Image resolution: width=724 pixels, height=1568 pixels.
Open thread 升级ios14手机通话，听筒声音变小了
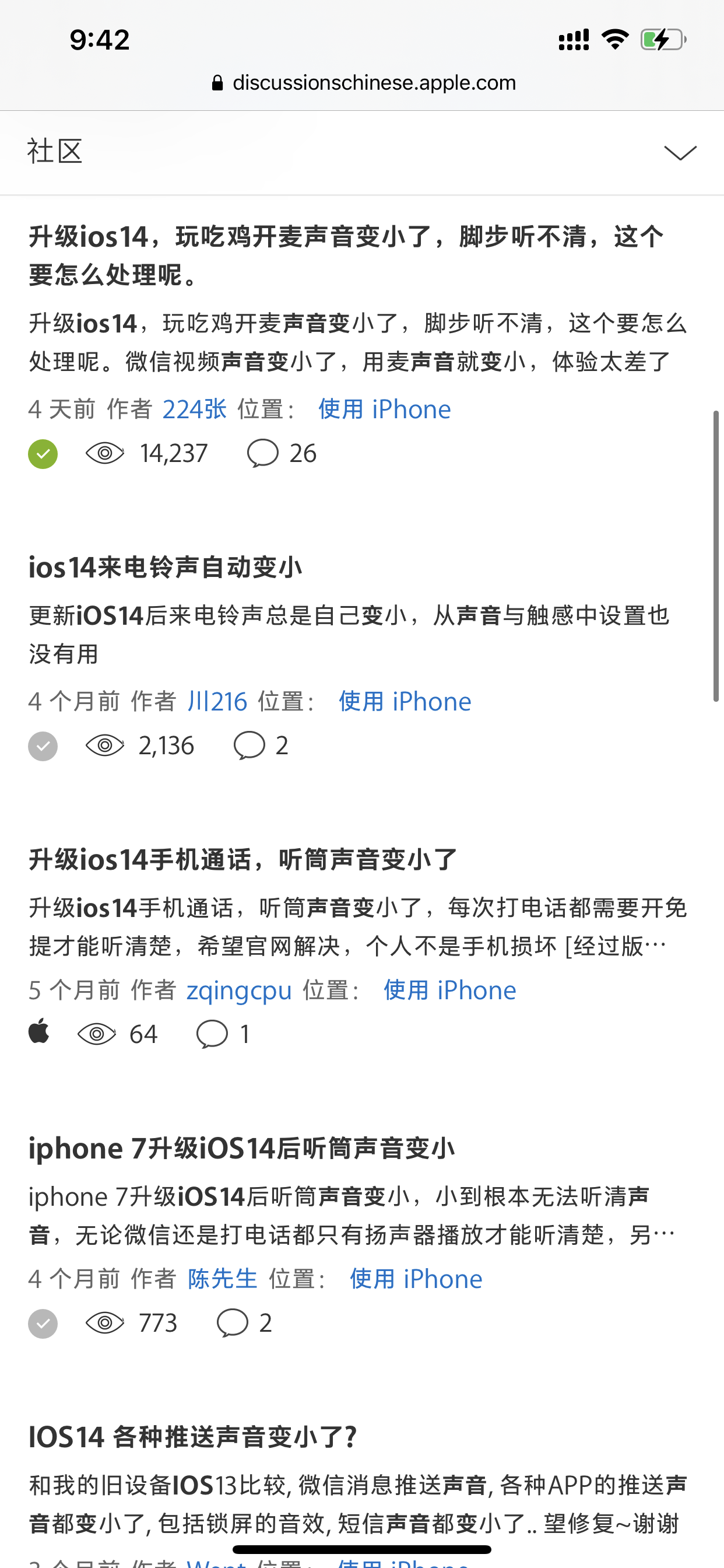(x=242, y=859)
